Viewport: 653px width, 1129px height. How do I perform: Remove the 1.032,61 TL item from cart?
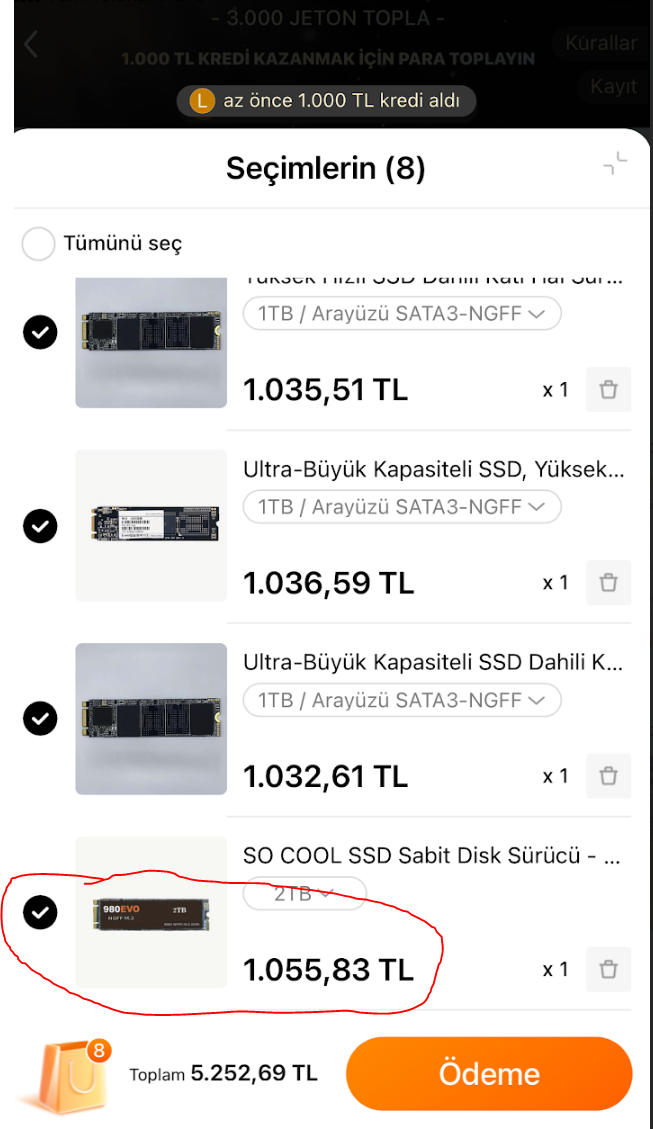(x=608, y=776)
